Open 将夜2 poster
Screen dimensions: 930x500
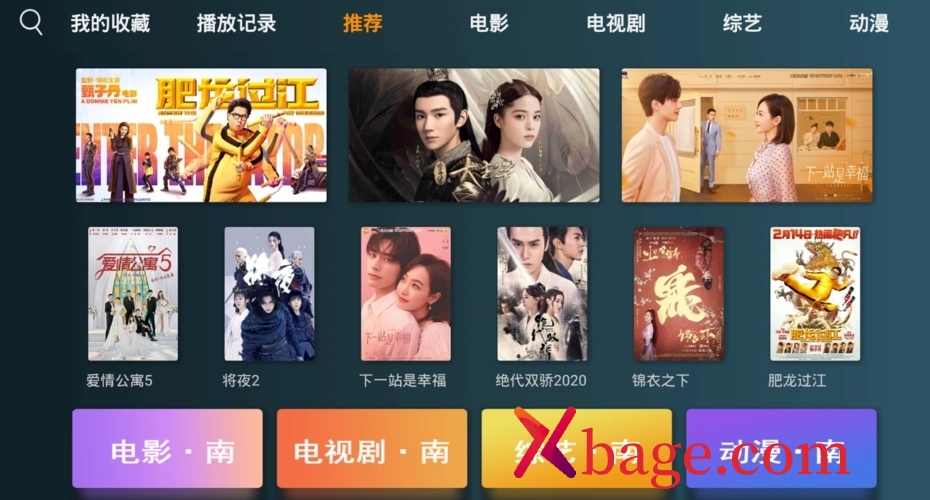pos(269,293)
